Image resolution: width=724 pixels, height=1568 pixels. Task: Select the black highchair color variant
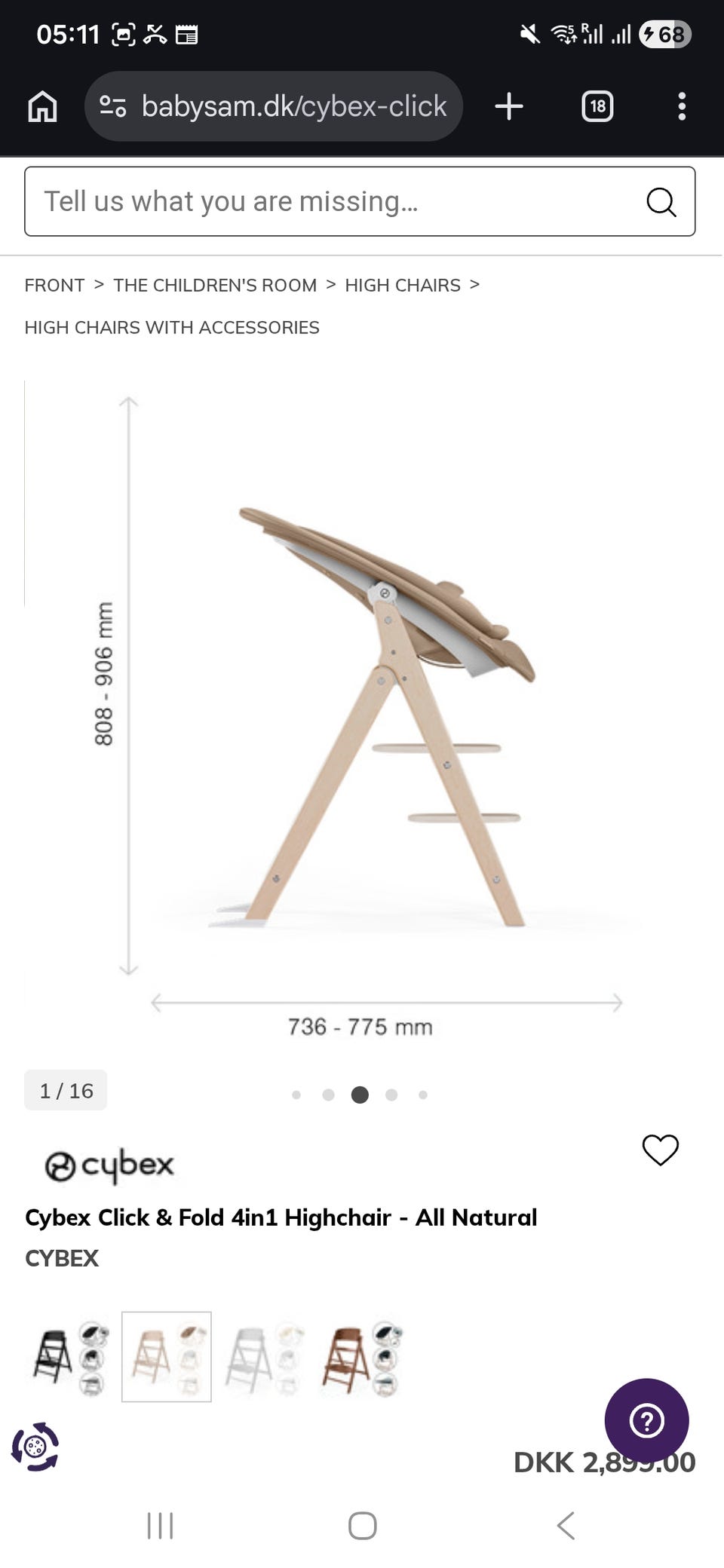[69, 1357]
